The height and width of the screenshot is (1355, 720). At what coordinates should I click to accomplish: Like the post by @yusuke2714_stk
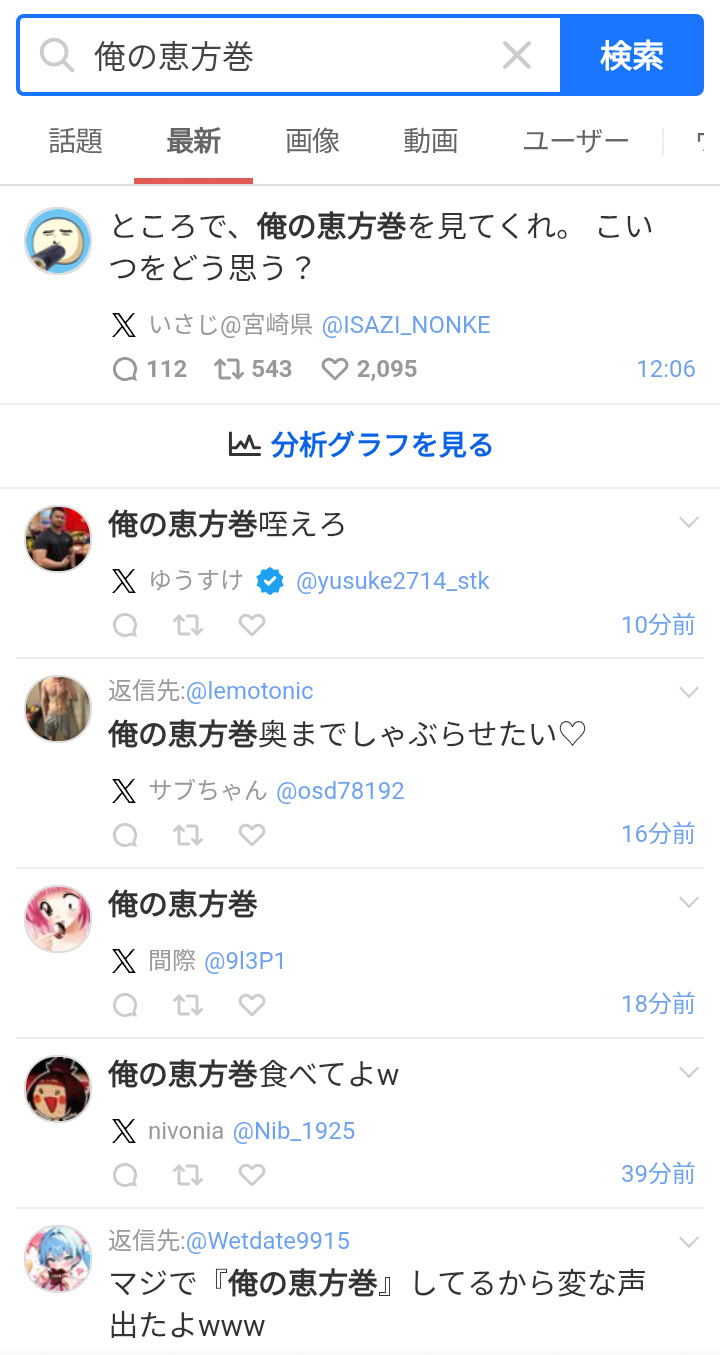[252, 625]
